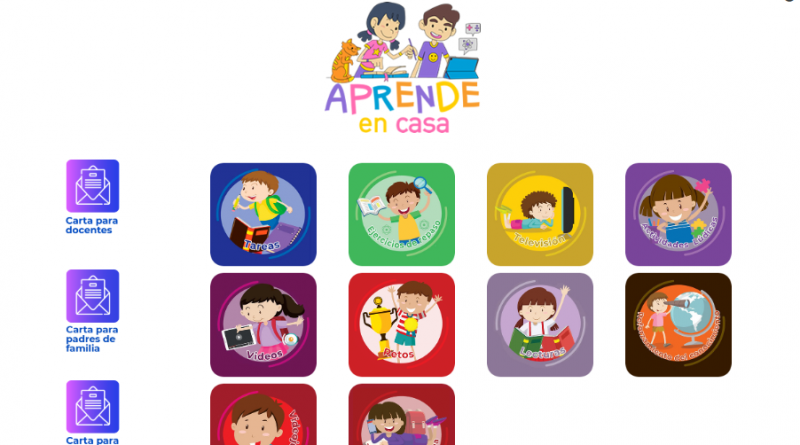Viewport: 800px width, 445px height.
Task: Open the Lecturas tile
Action: coord(540,324)
